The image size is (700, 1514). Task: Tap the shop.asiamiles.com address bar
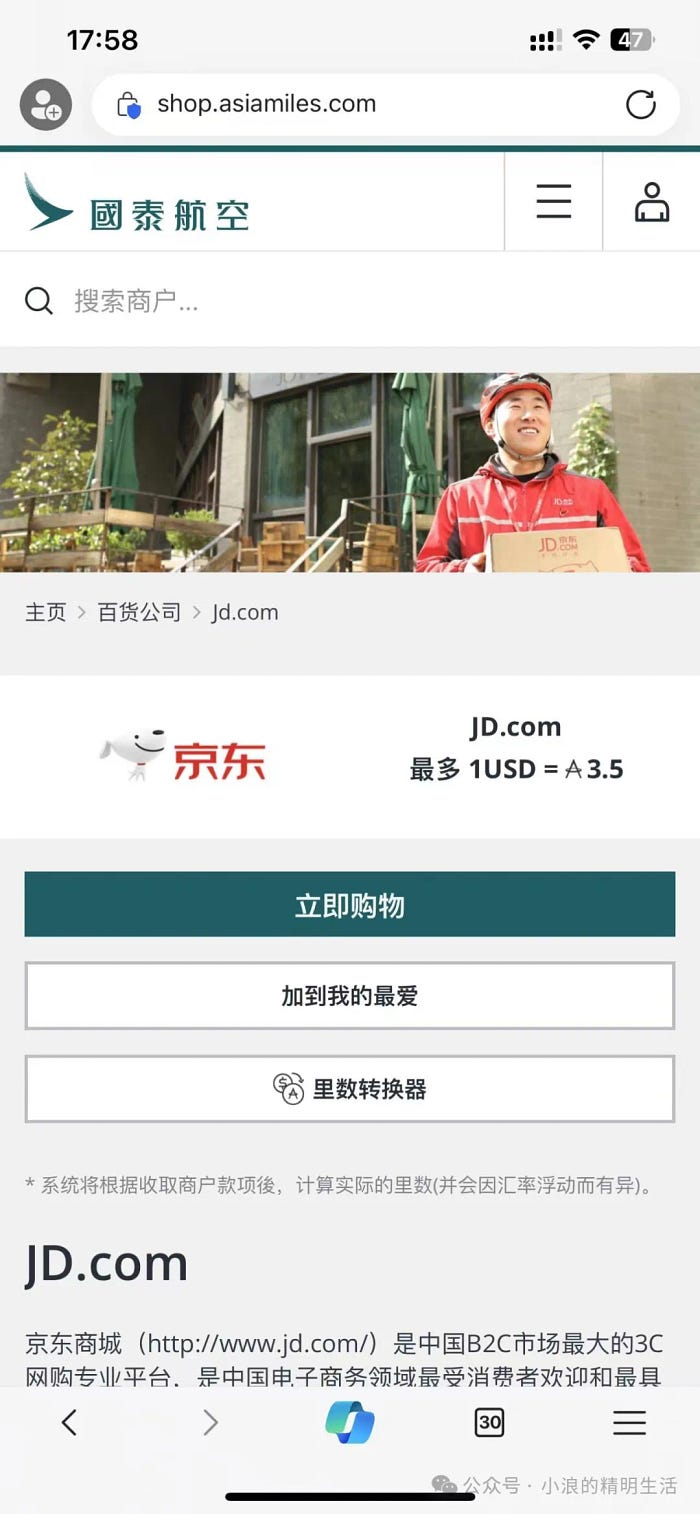coord(360,104)
